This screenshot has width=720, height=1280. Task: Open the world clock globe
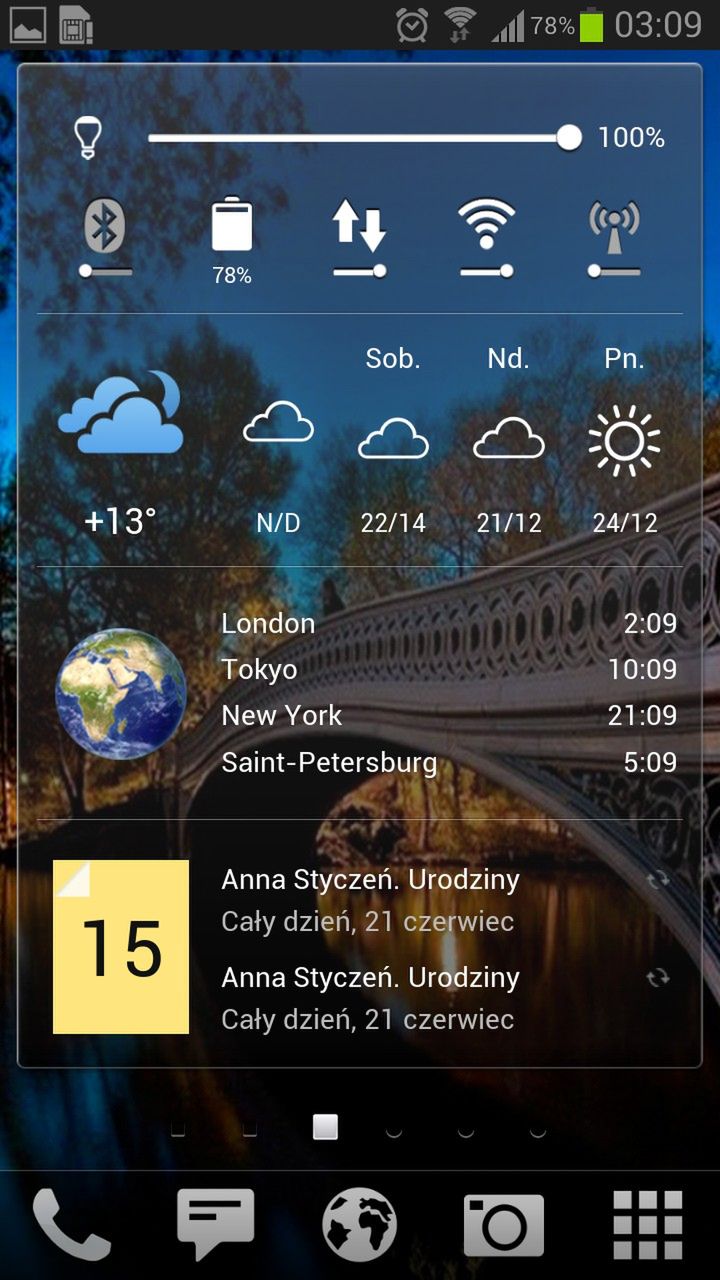tap(120, 693)
